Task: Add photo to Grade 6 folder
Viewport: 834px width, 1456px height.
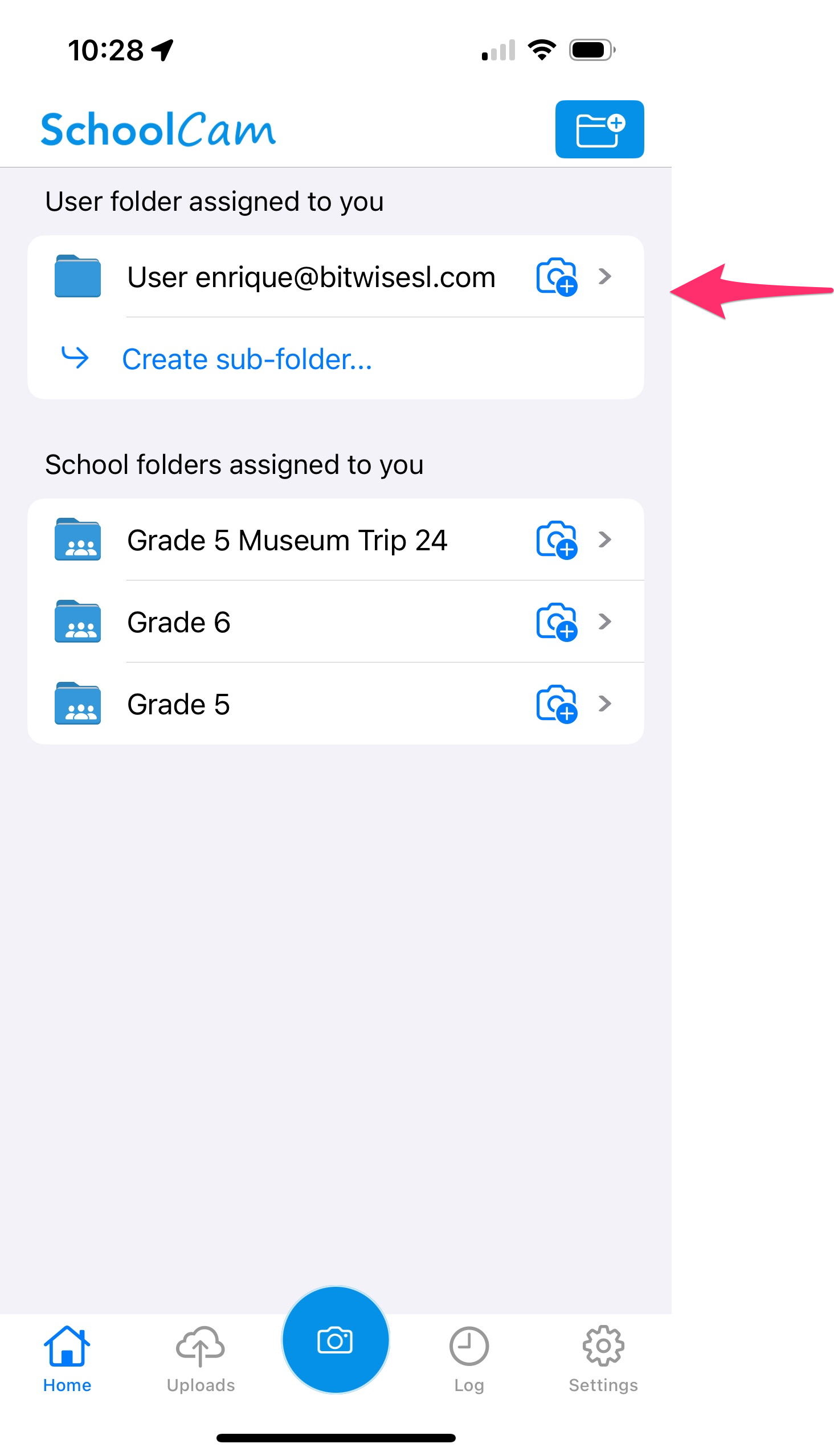Action: coord(556,621)
